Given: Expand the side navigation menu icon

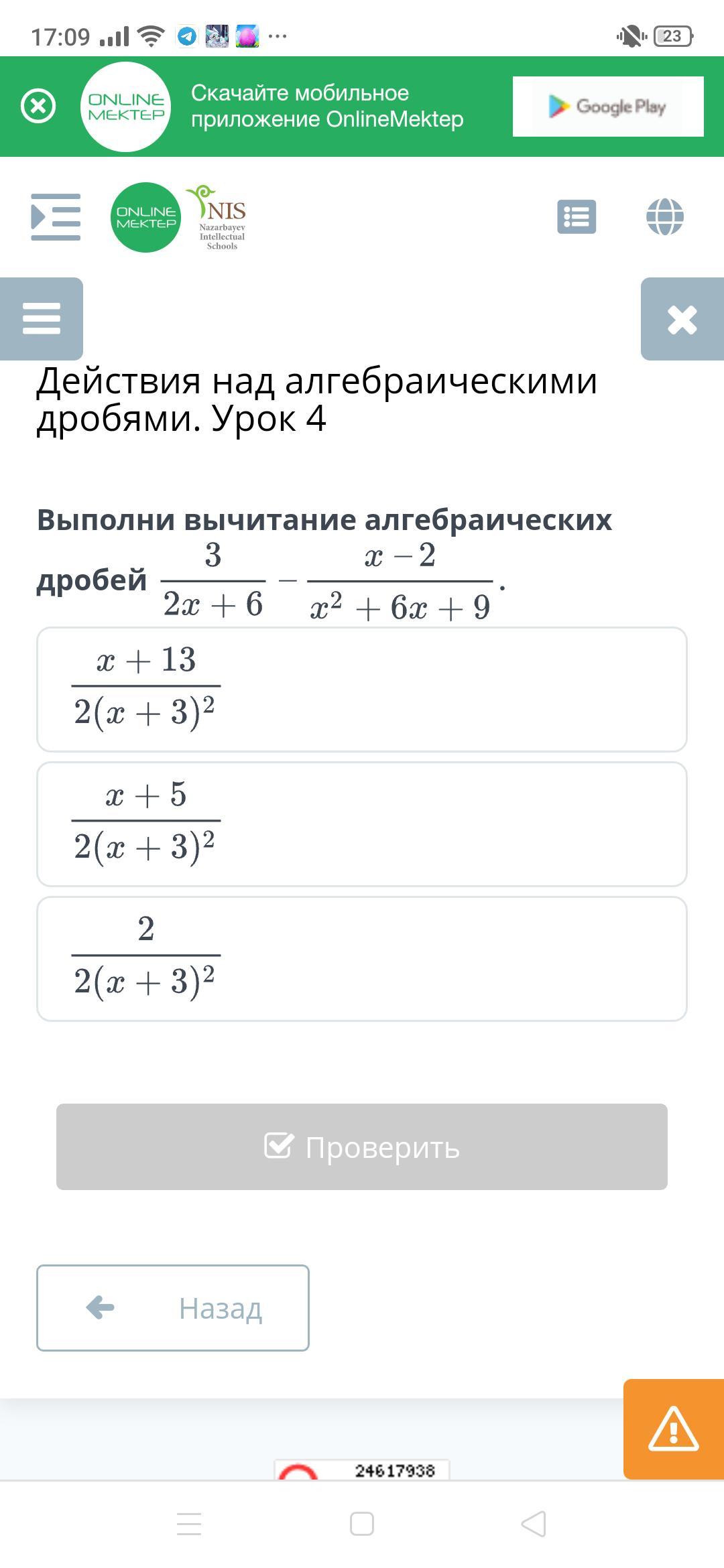Looking at the screenshot, I should [x=56, y=217].
